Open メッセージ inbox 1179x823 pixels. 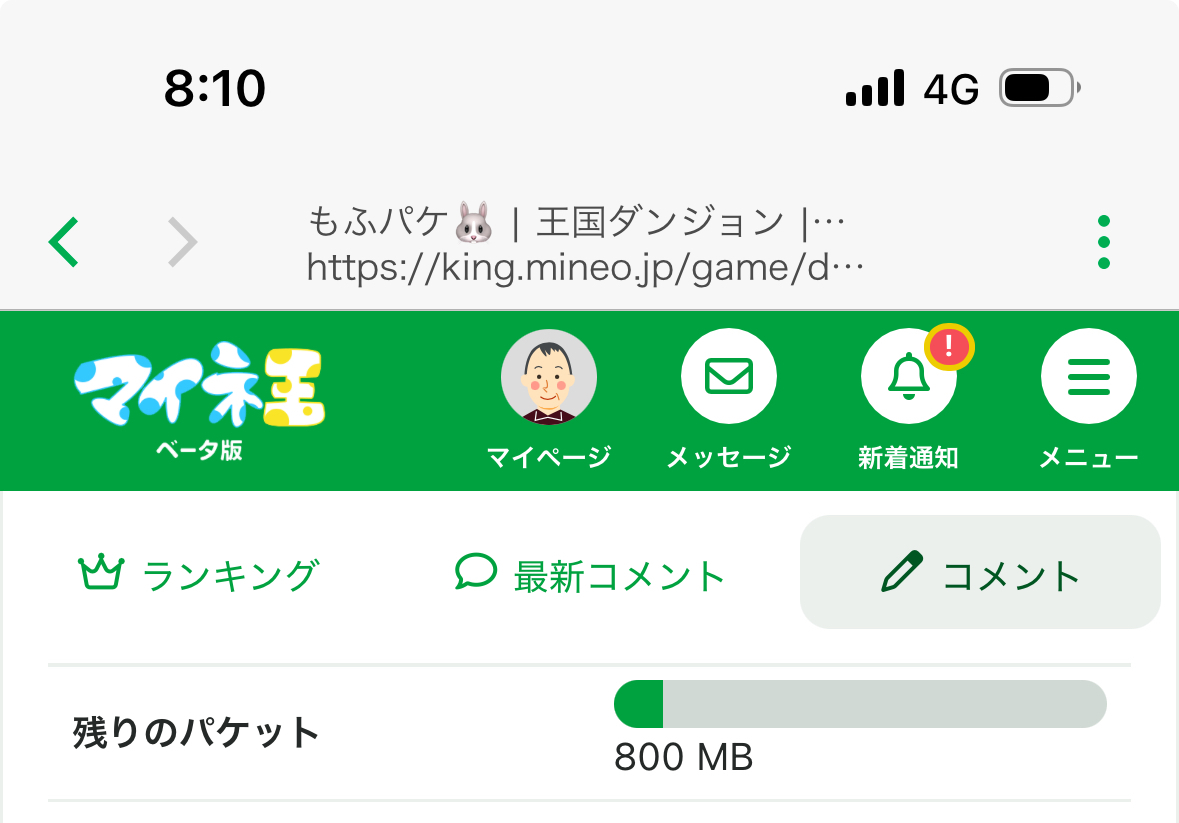tap(729, 399)
